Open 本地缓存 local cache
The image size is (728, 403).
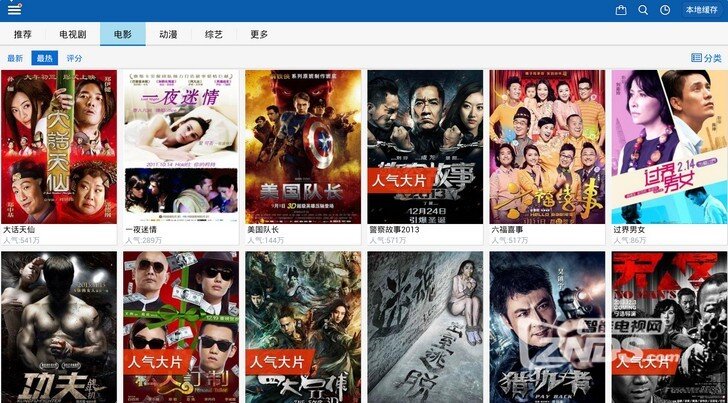pyautogui.click(x=703, y=10)
